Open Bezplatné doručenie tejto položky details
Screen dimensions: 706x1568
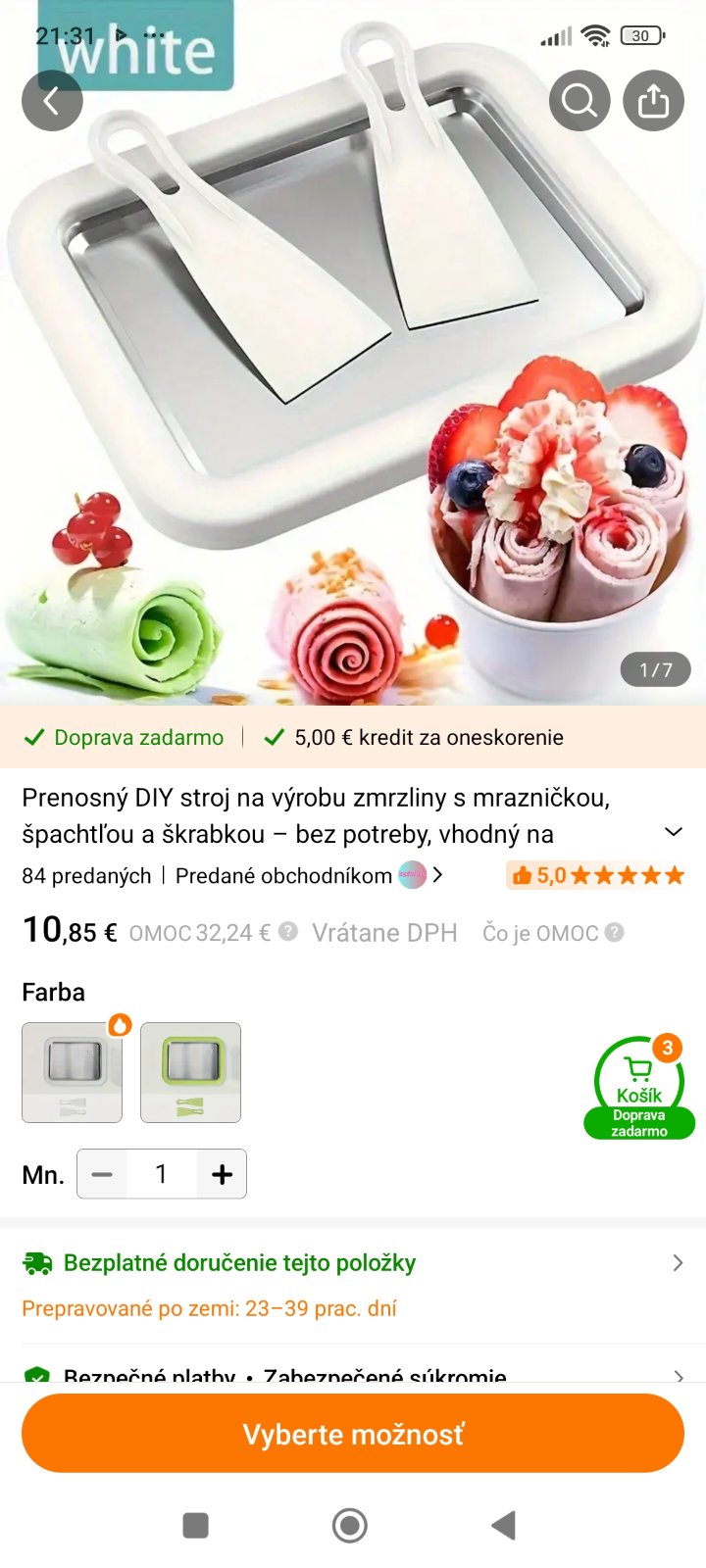click(353, 1262)
